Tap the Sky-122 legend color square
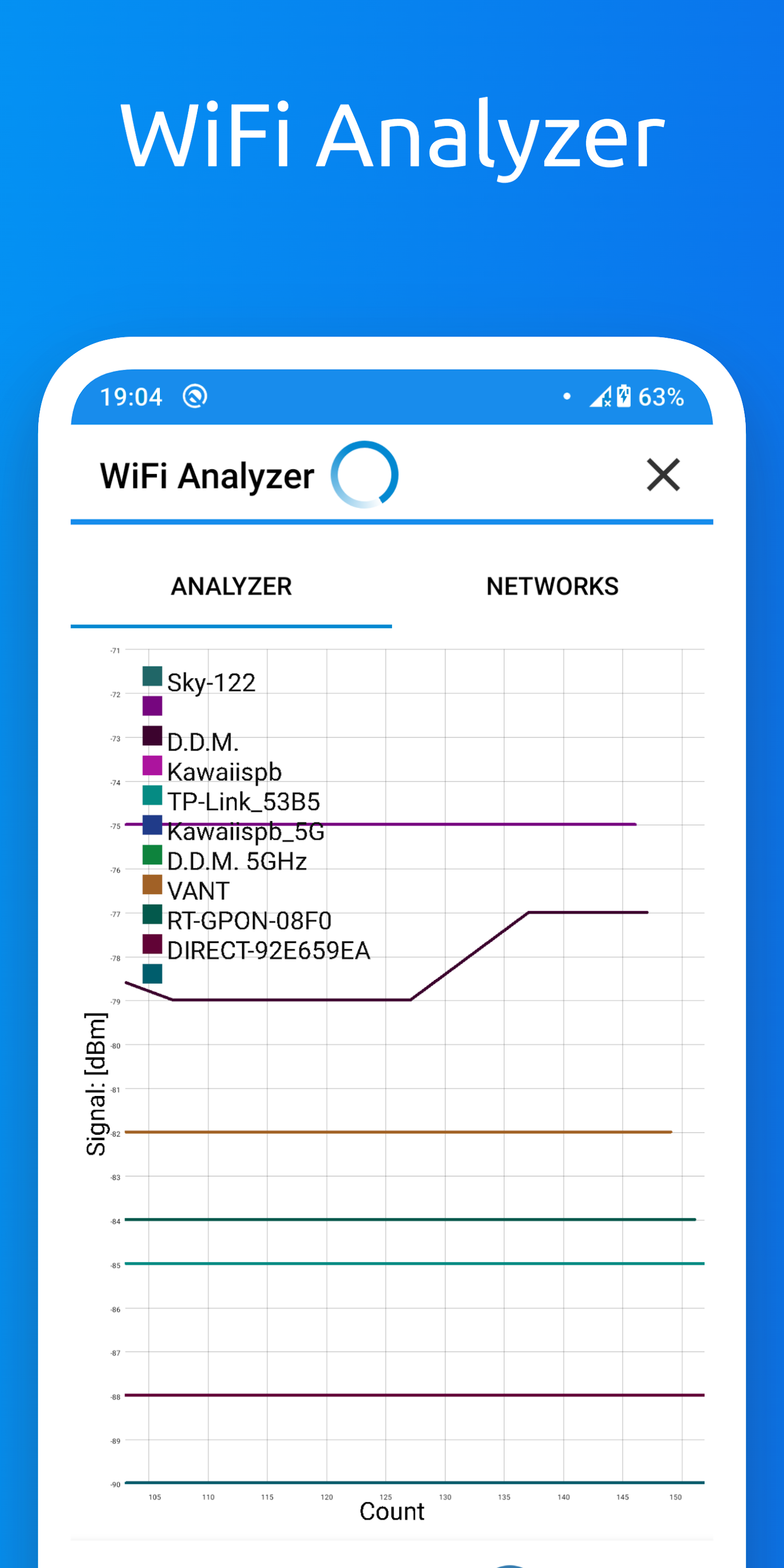The image size is (784, 1568). [x=151, y=676]
